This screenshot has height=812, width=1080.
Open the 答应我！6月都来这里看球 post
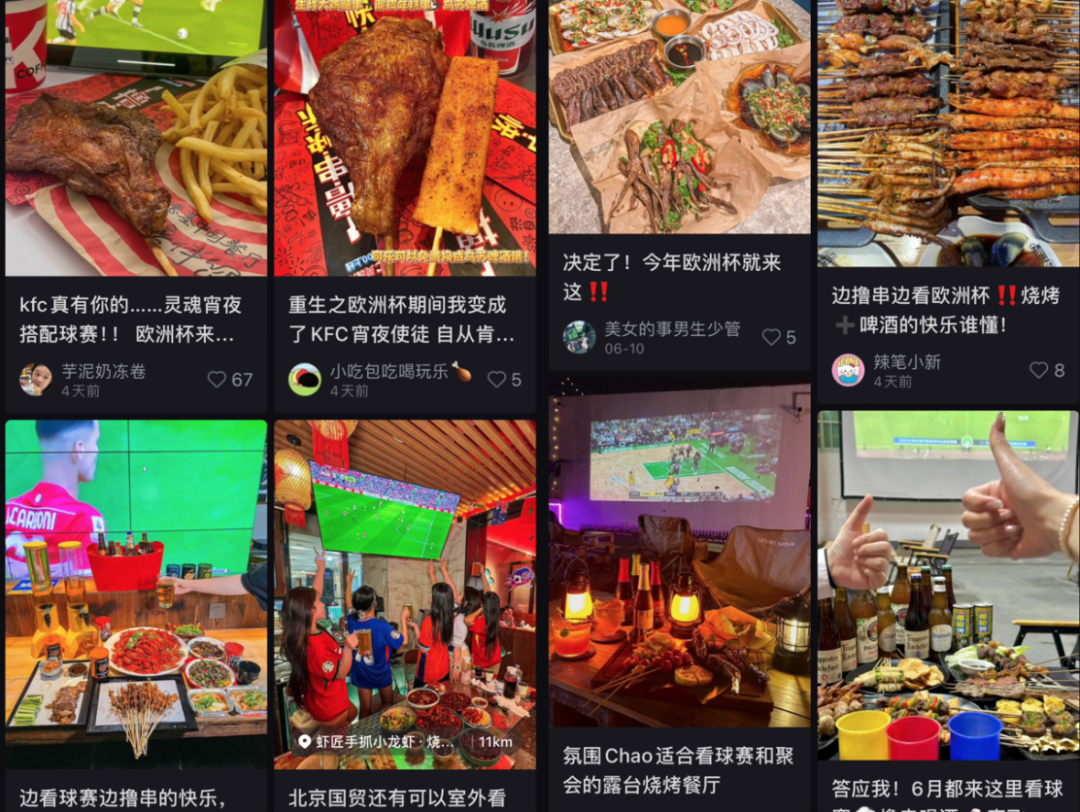point(947,590)
